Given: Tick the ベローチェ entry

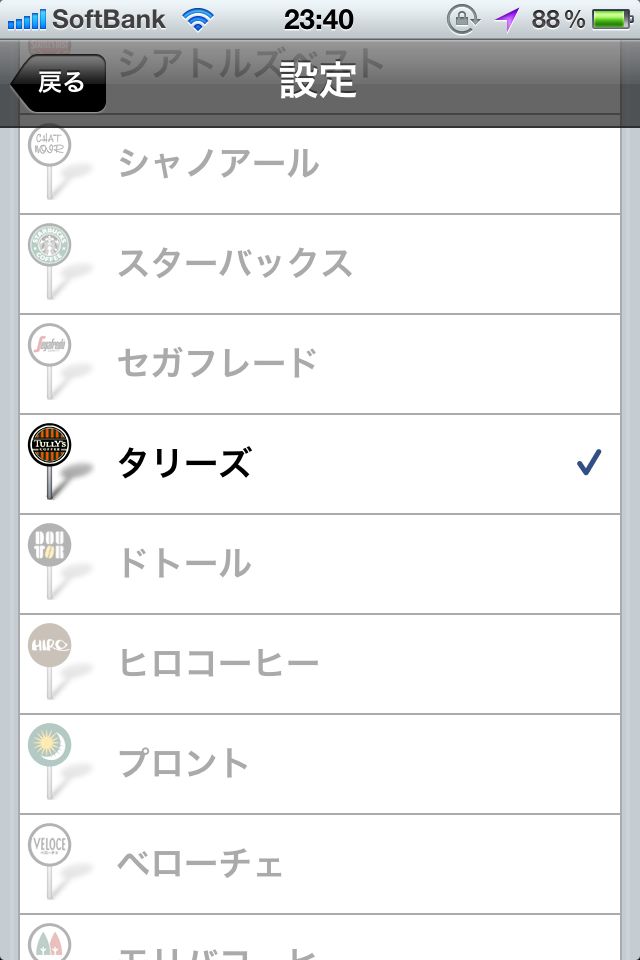Looking at the screenshot, I should tap(320, 864).
